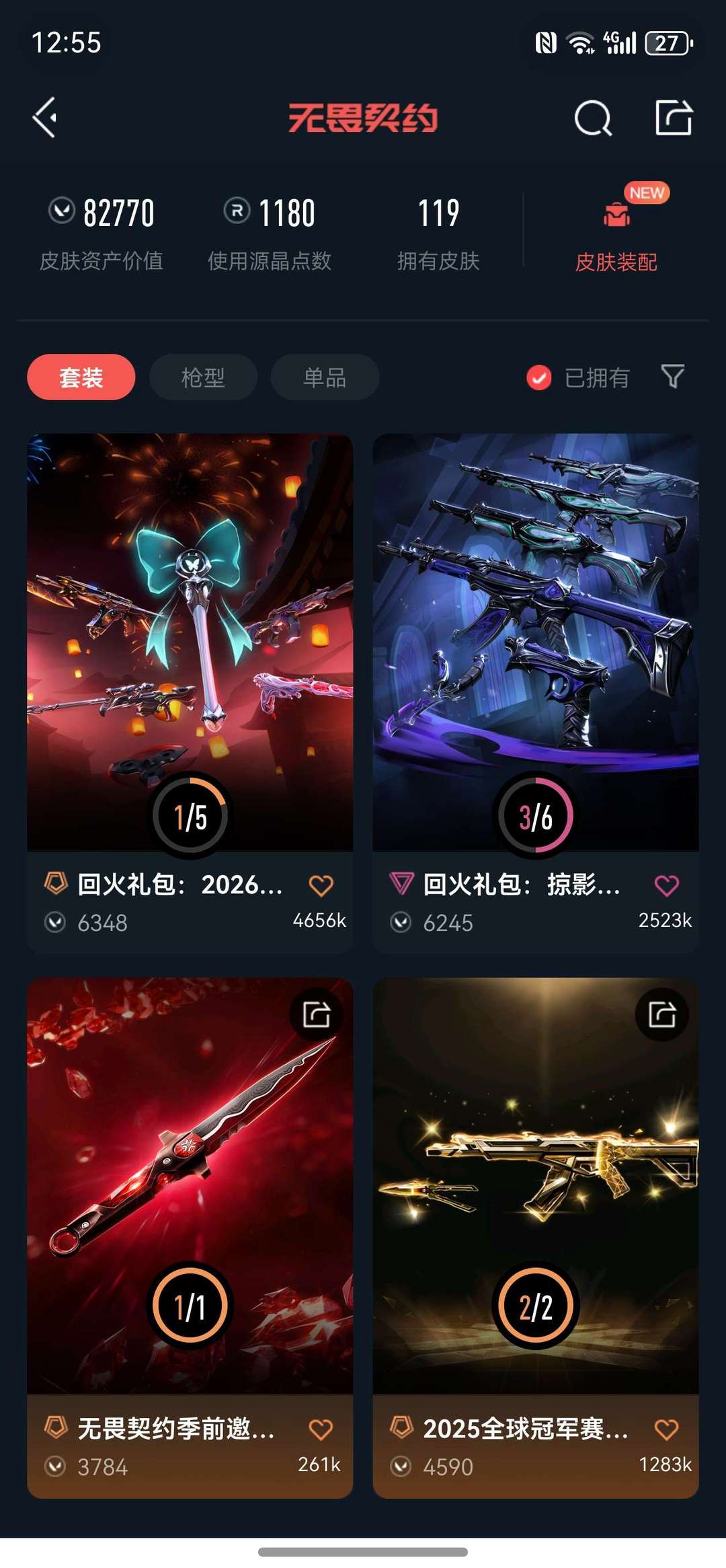Open the 回火礼包：2026 bundle card
Screen dimensions: 726x1568
190,639
